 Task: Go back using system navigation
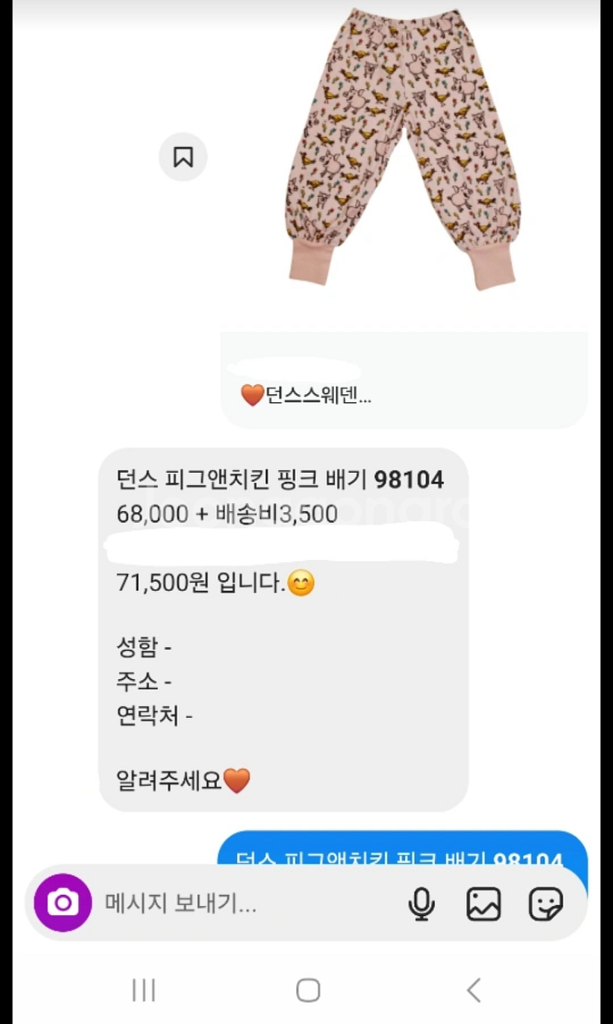pyautogui.click(x=473, y=990)
